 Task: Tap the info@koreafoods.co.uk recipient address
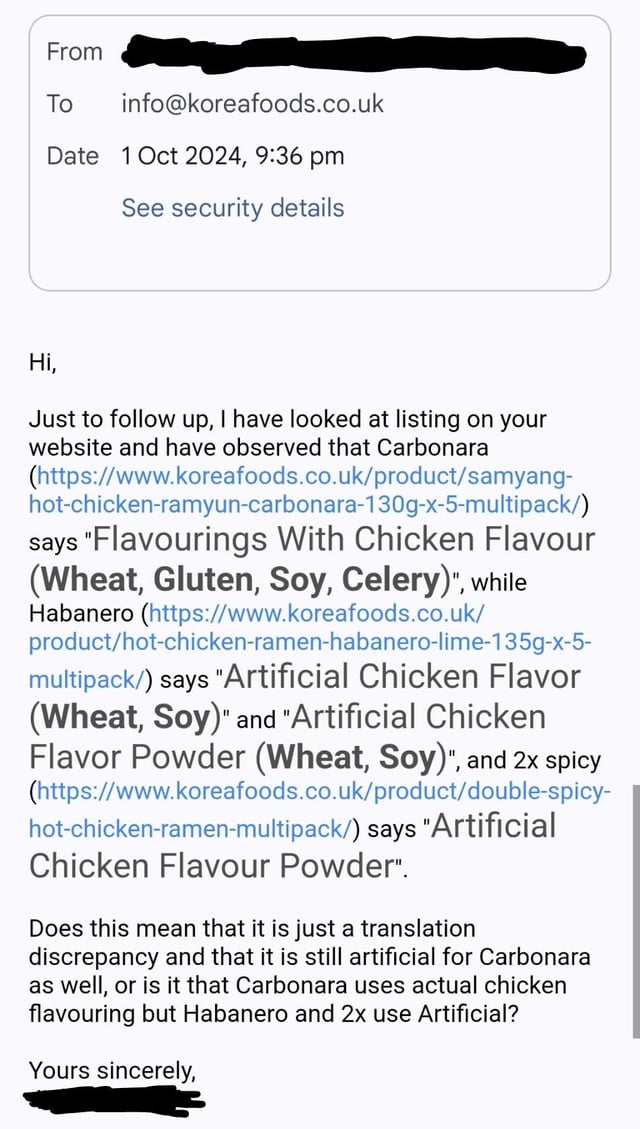252,104
